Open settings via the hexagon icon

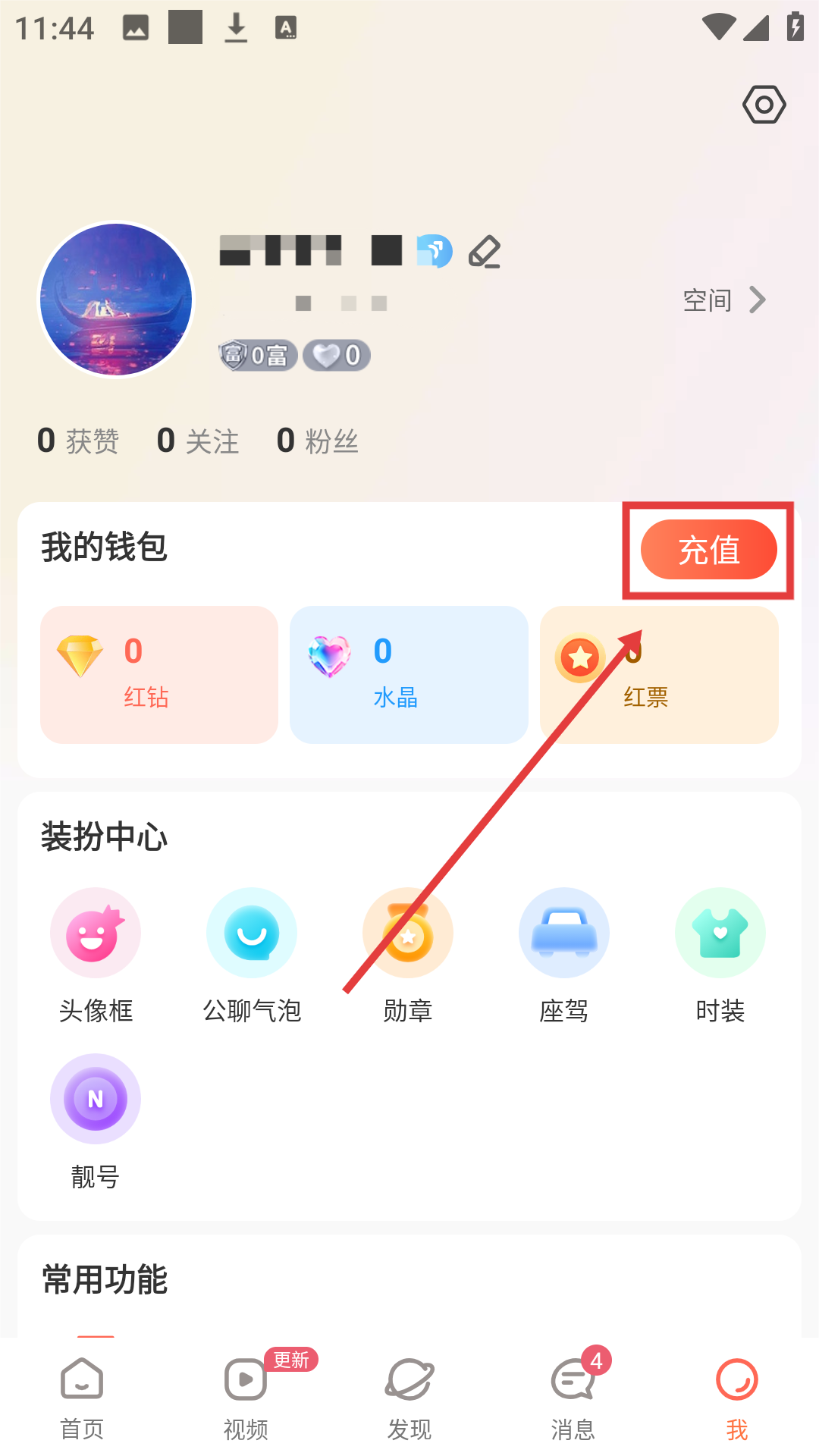pyautogui.click(x=764, y=105)
